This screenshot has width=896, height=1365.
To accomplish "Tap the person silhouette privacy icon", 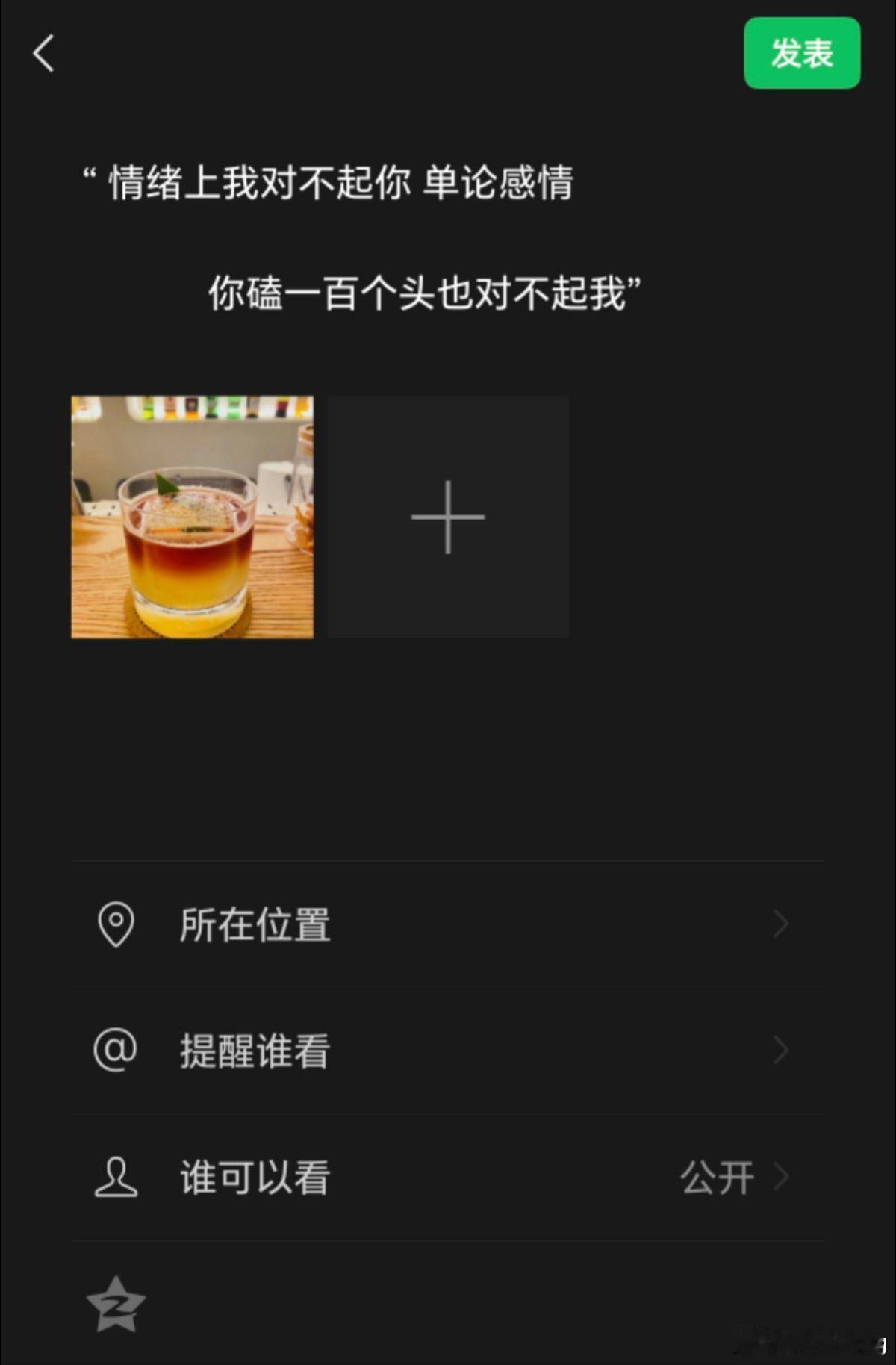I will tap(116, 1176).
